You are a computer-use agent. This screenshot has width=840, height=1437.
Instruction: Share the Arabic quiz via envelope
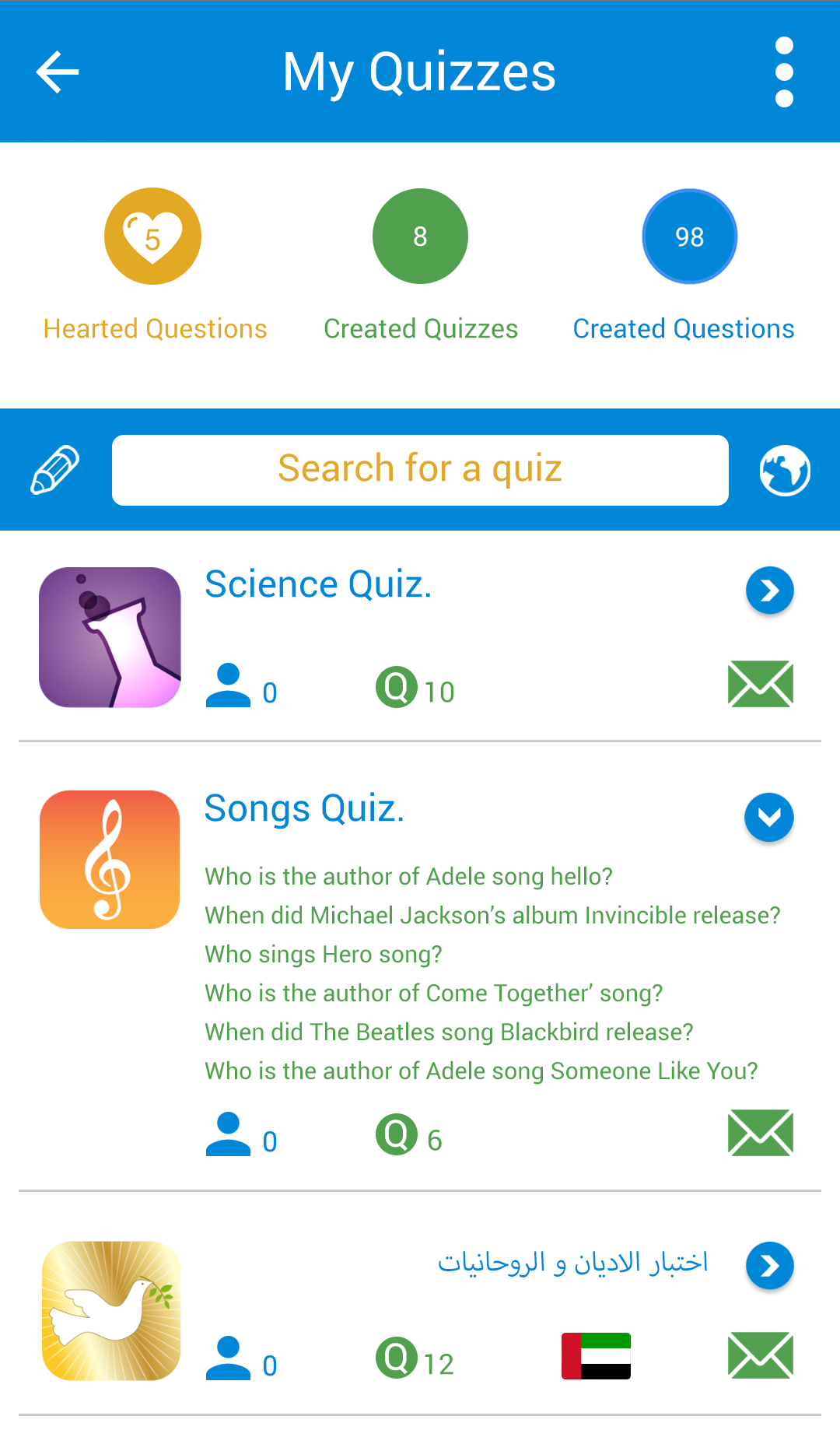coord(760,1356)
